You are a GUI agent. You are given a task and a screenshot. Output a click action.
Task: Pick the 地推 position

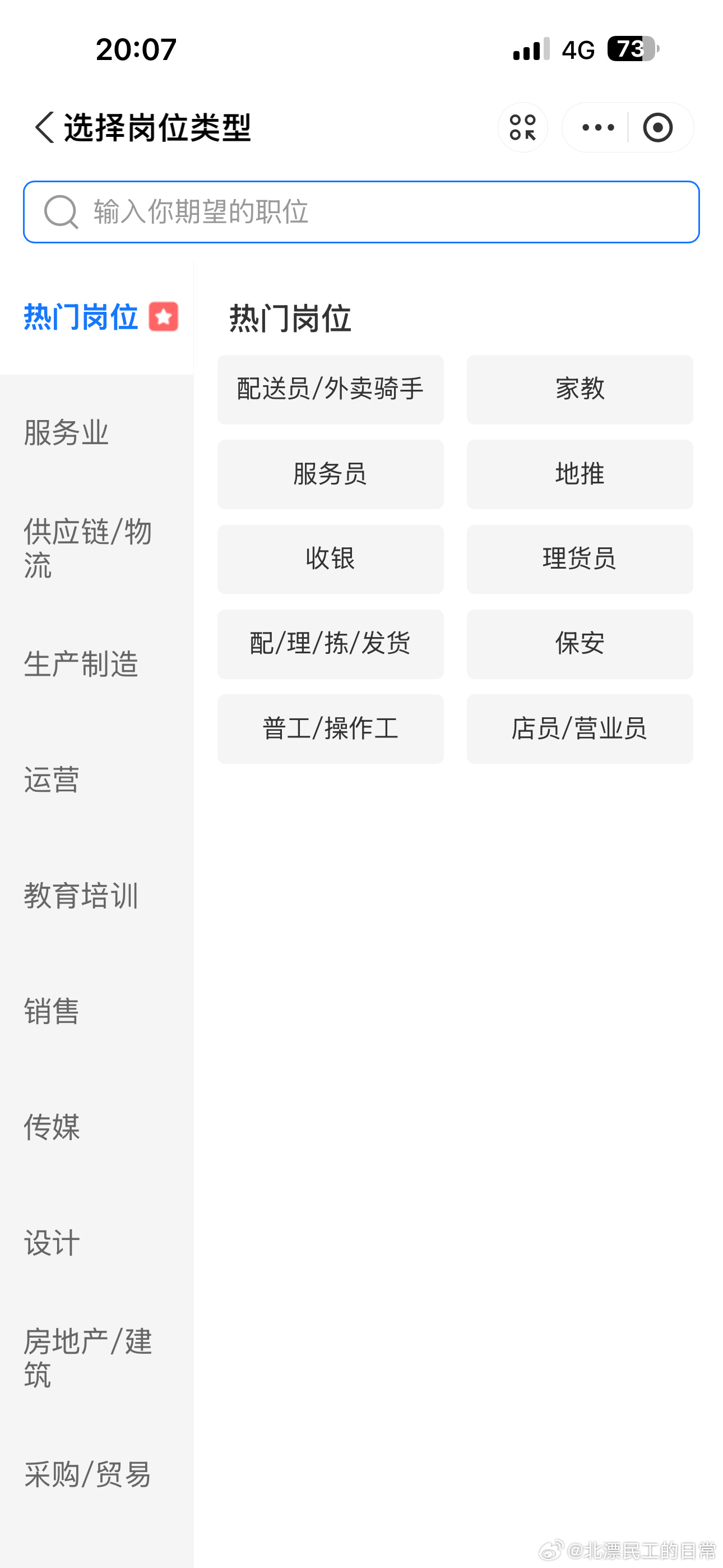(x=580, y=474)
